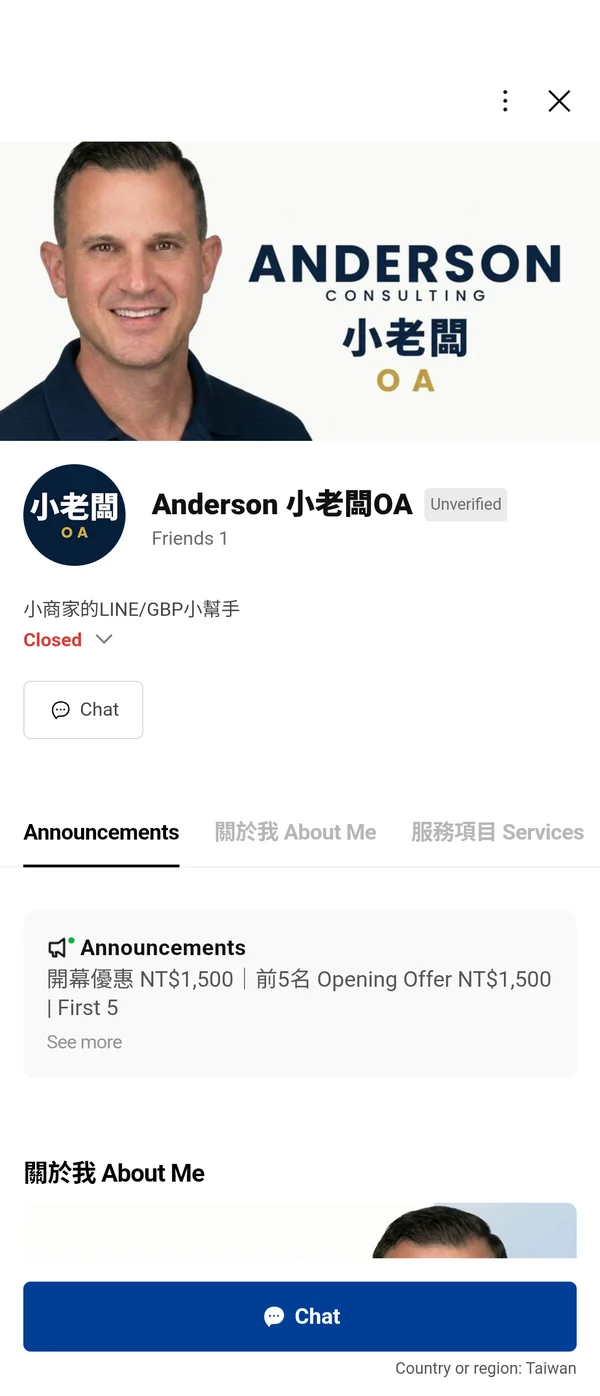Switch to the Announcements tab
Image resolution: width=600 pixels, height=1396 pixels.
coord(101,832)
